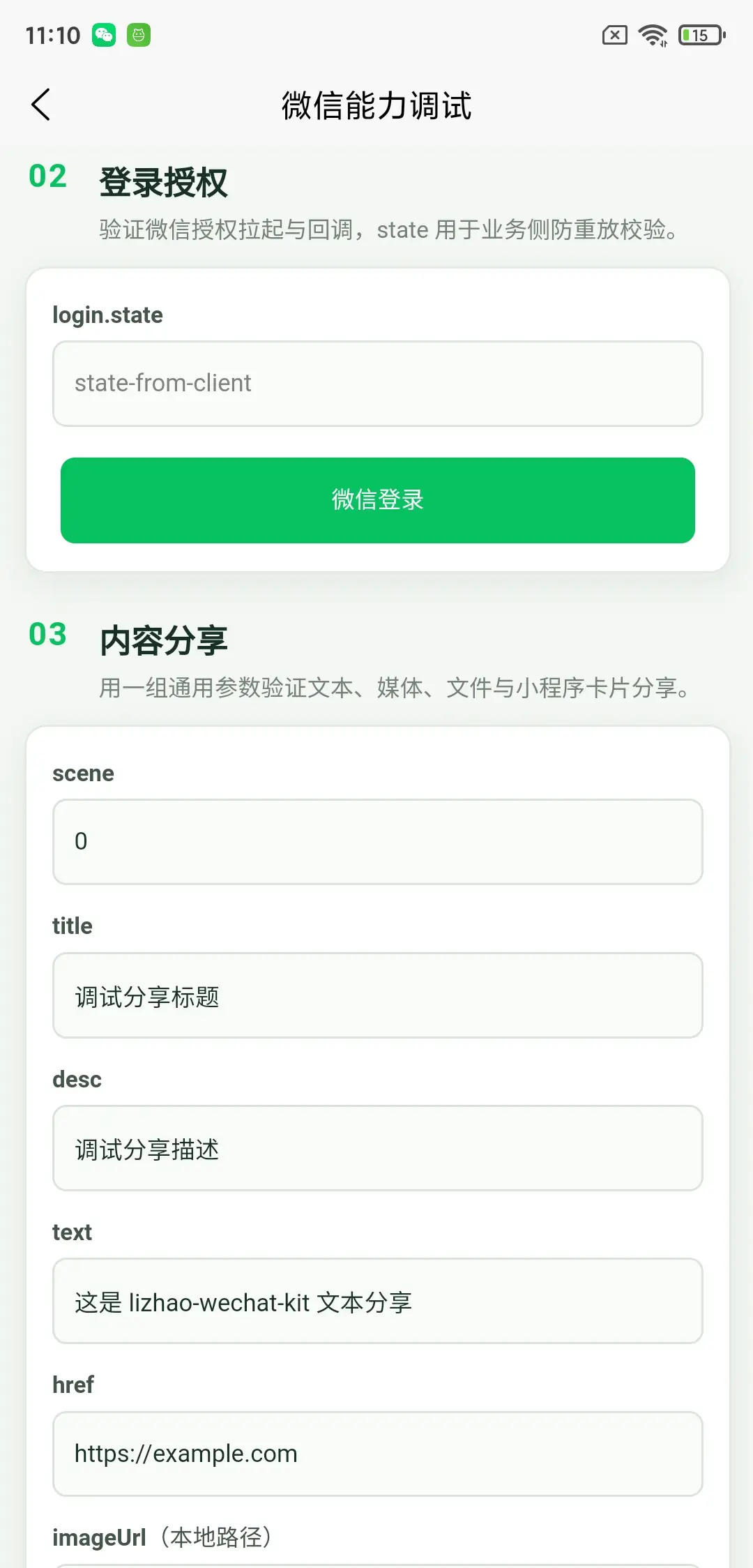Edit the scene field showing 0
Image resolution: width=753 pixels, height=1568 pixels.
point(377,841)
